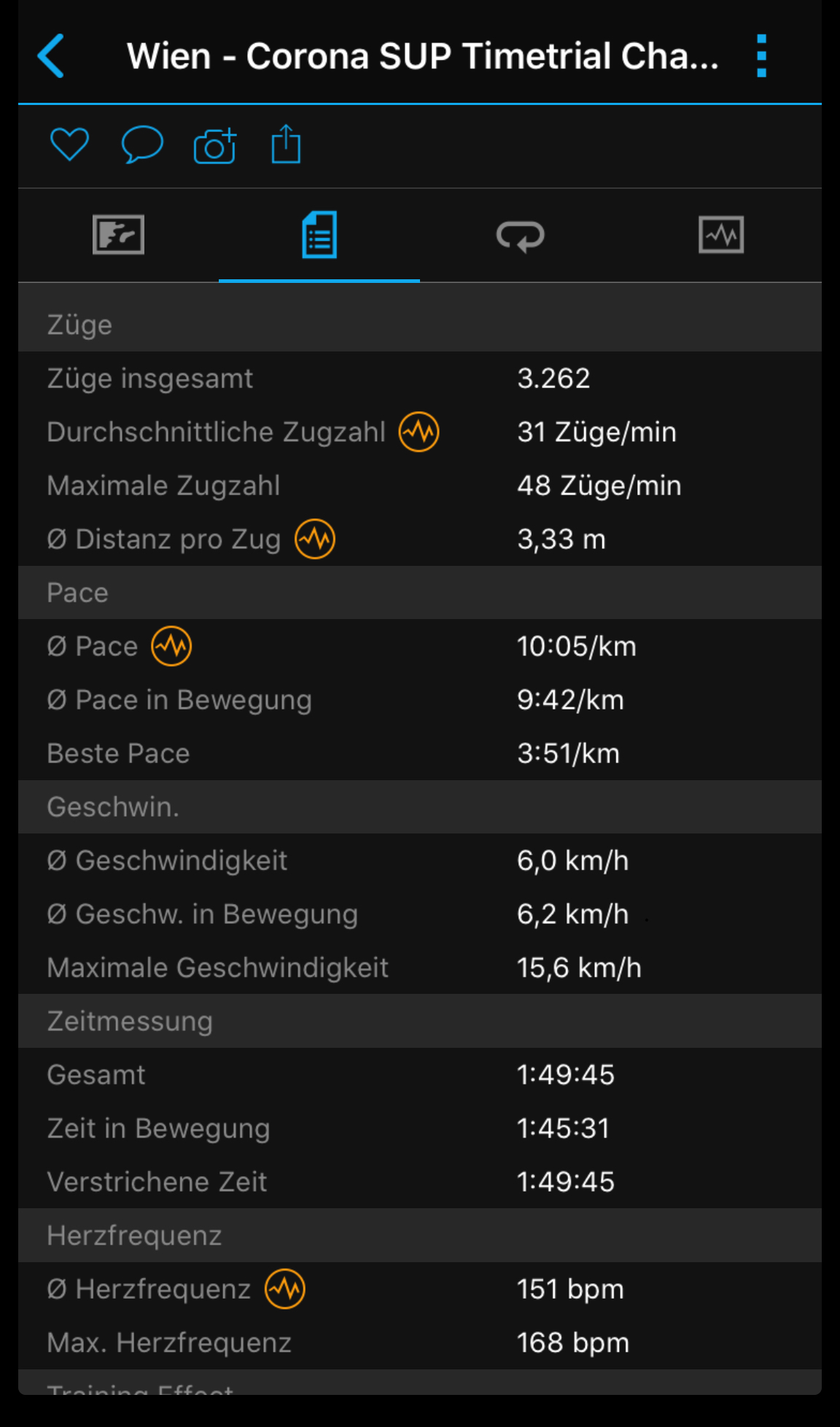The image size is (840, 1427).
Task: Go back using the top-left arrow
Action: pos(51,56)
